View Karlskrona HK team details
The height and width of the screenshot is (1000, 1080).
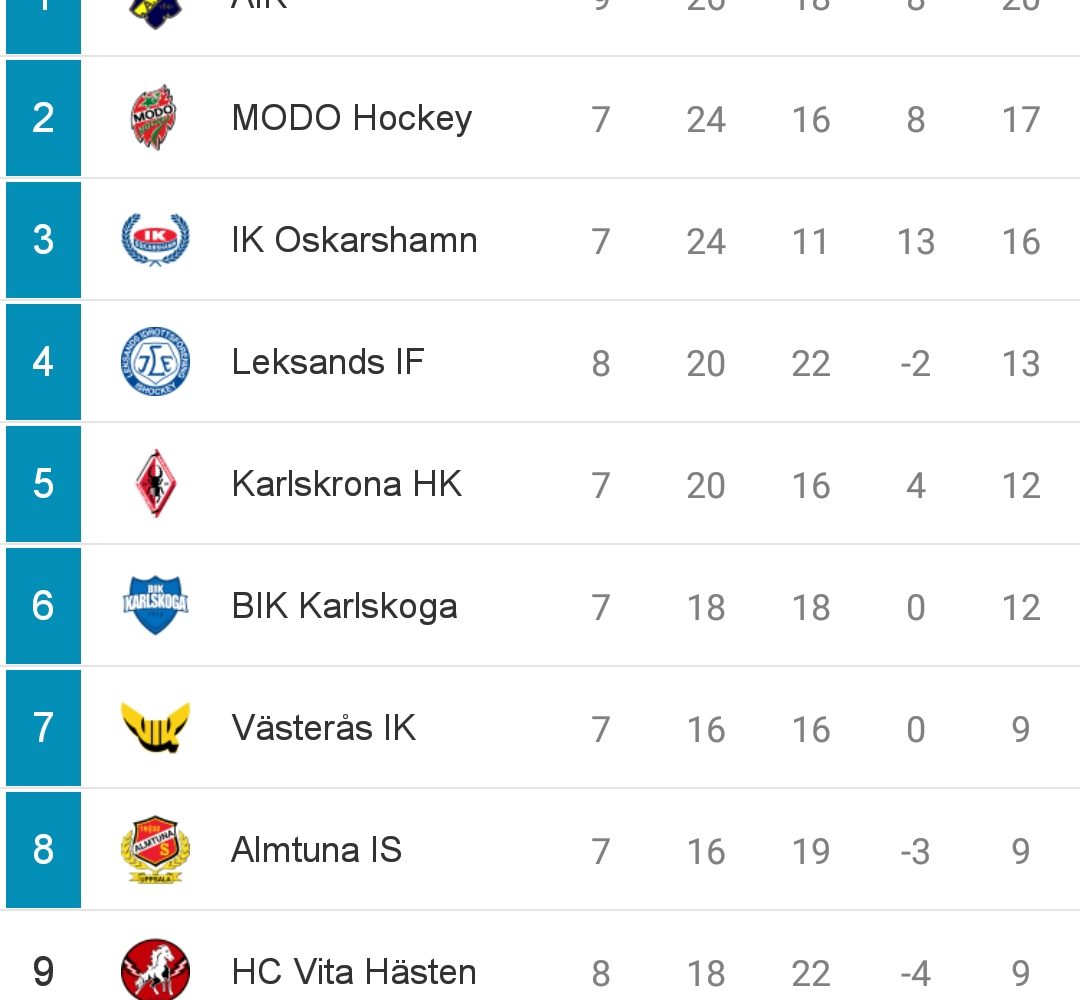(346, 485)
